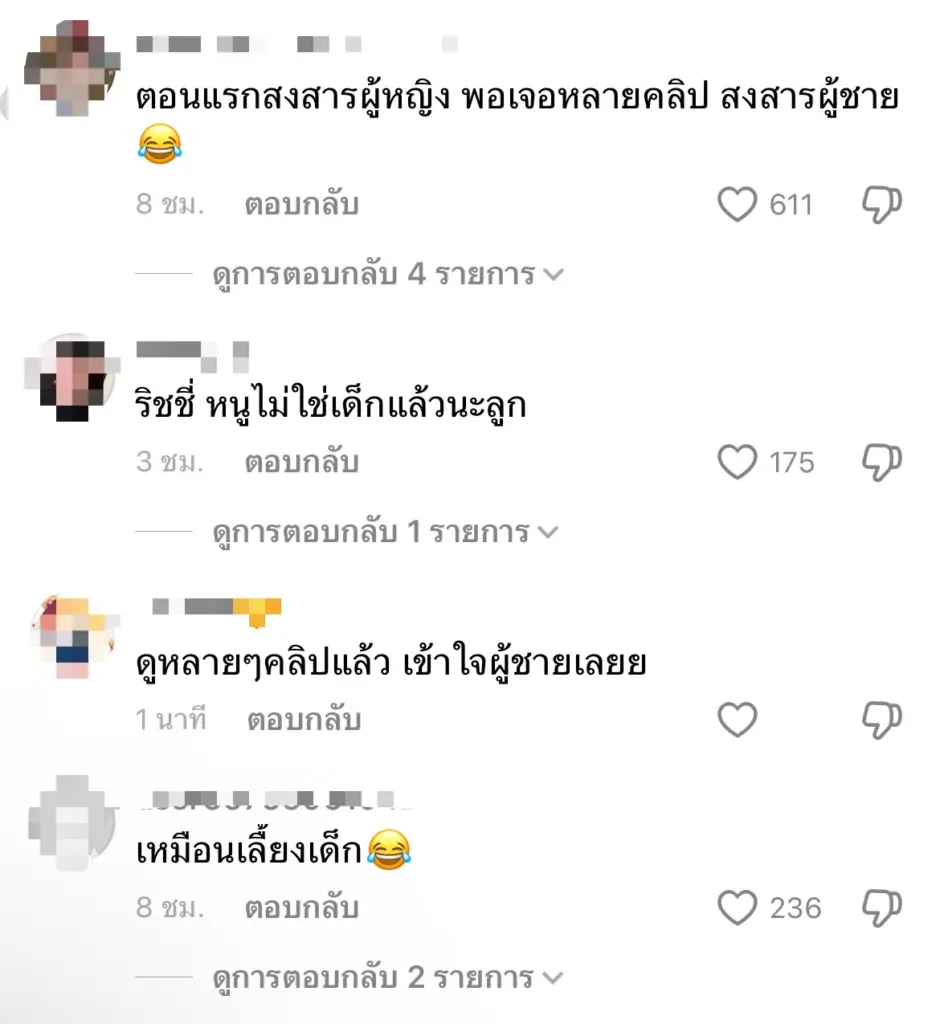Dislike the comment with 236 likes
940x1024 pixels.
pyautogui.click(x=881, y=908)
